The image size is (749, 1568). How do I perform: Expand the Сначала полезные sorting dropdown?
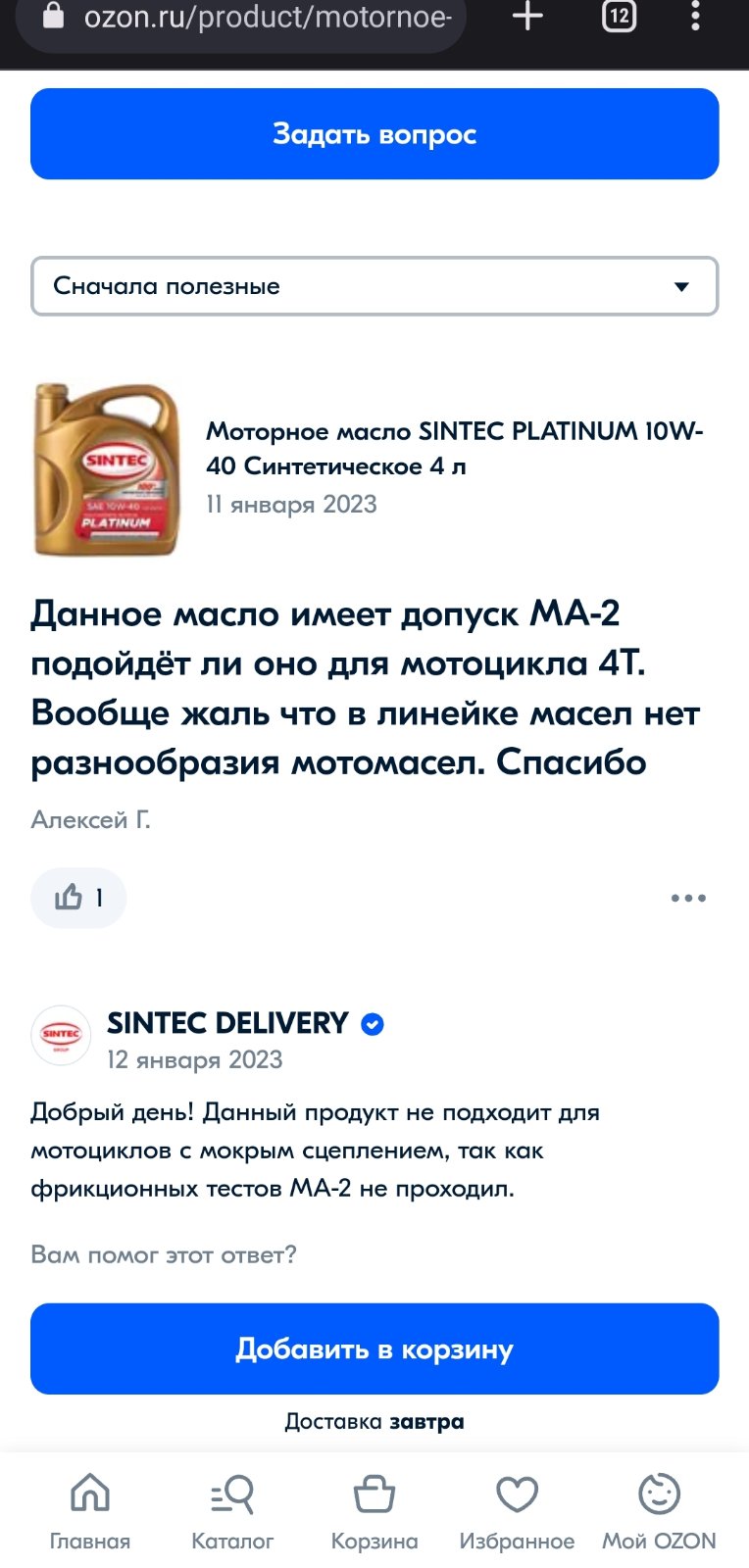(x=374, y=286)
